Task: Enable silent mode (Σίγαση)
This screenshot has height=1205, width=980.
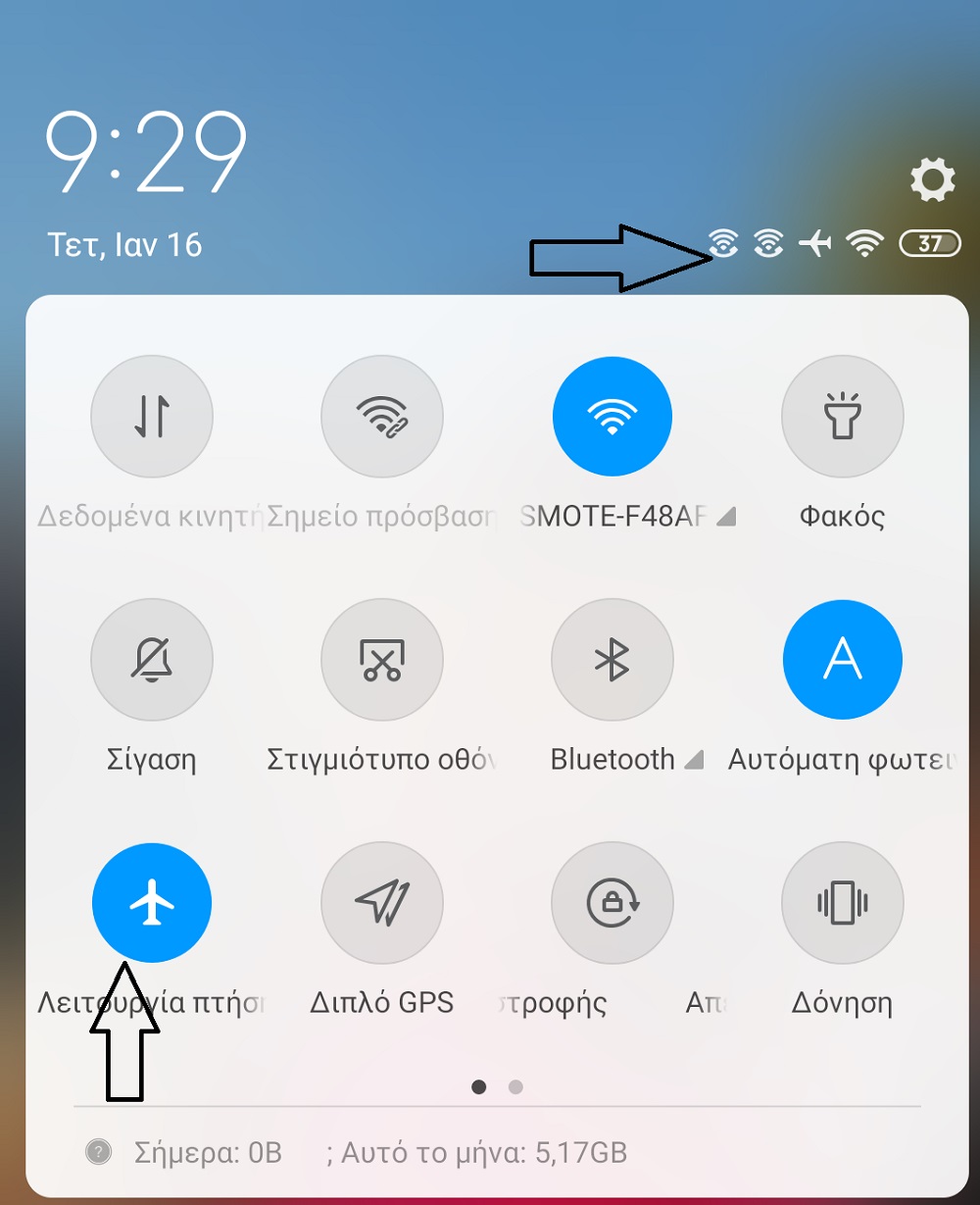Action: click(151, 659)
